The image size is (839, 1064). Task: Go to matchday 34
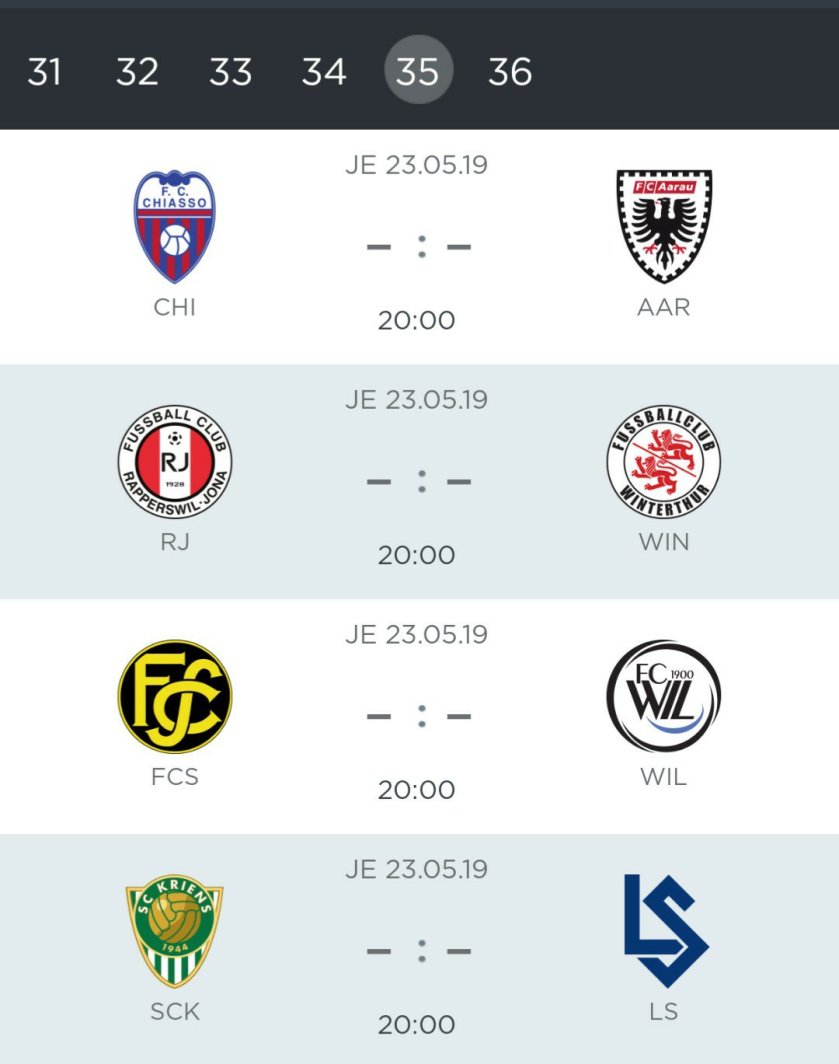click(324, 72)
